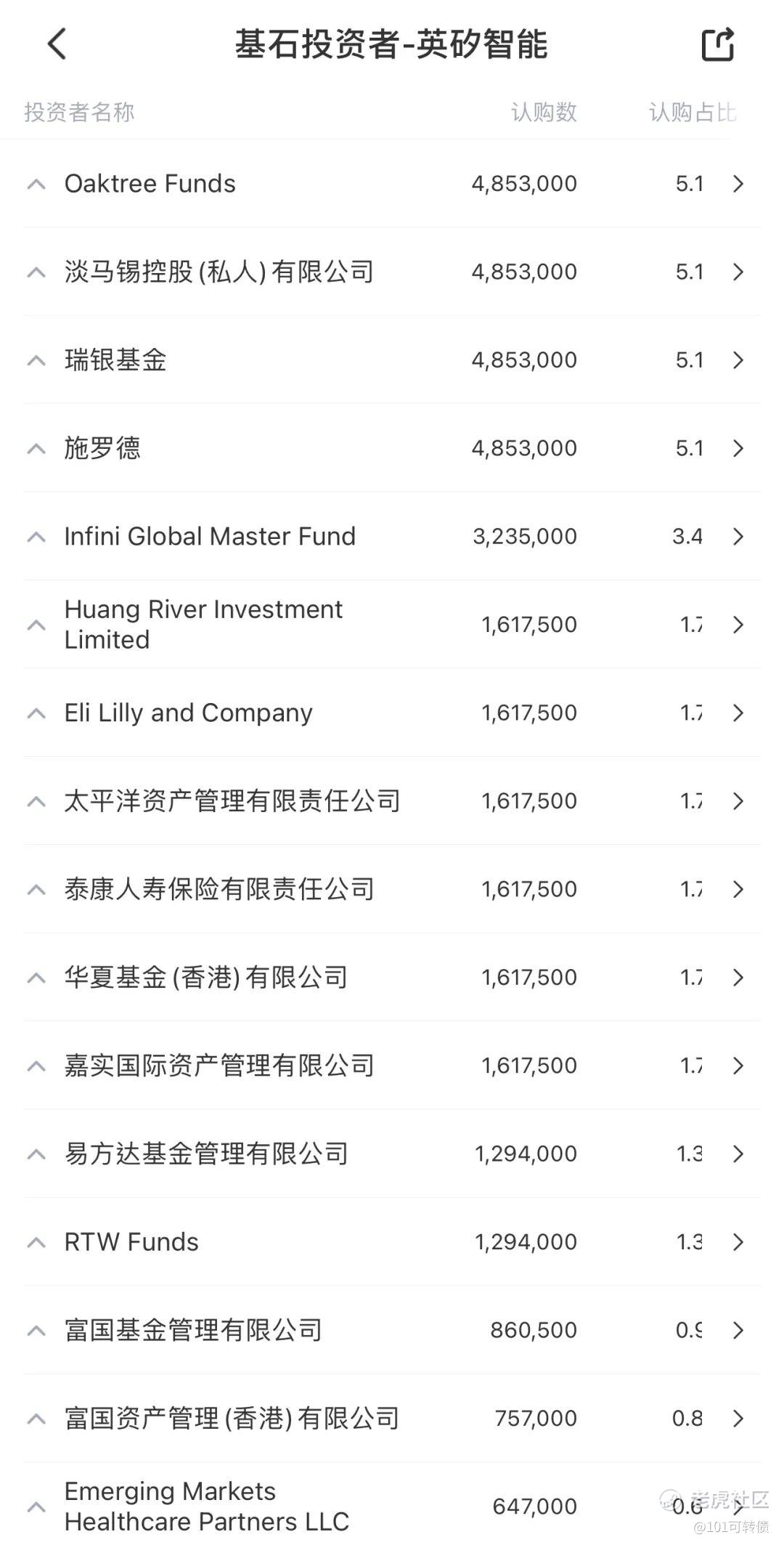Select Infini Global Master Fund row
This screenshot has width=784, height=1545.
click(392, 537)
